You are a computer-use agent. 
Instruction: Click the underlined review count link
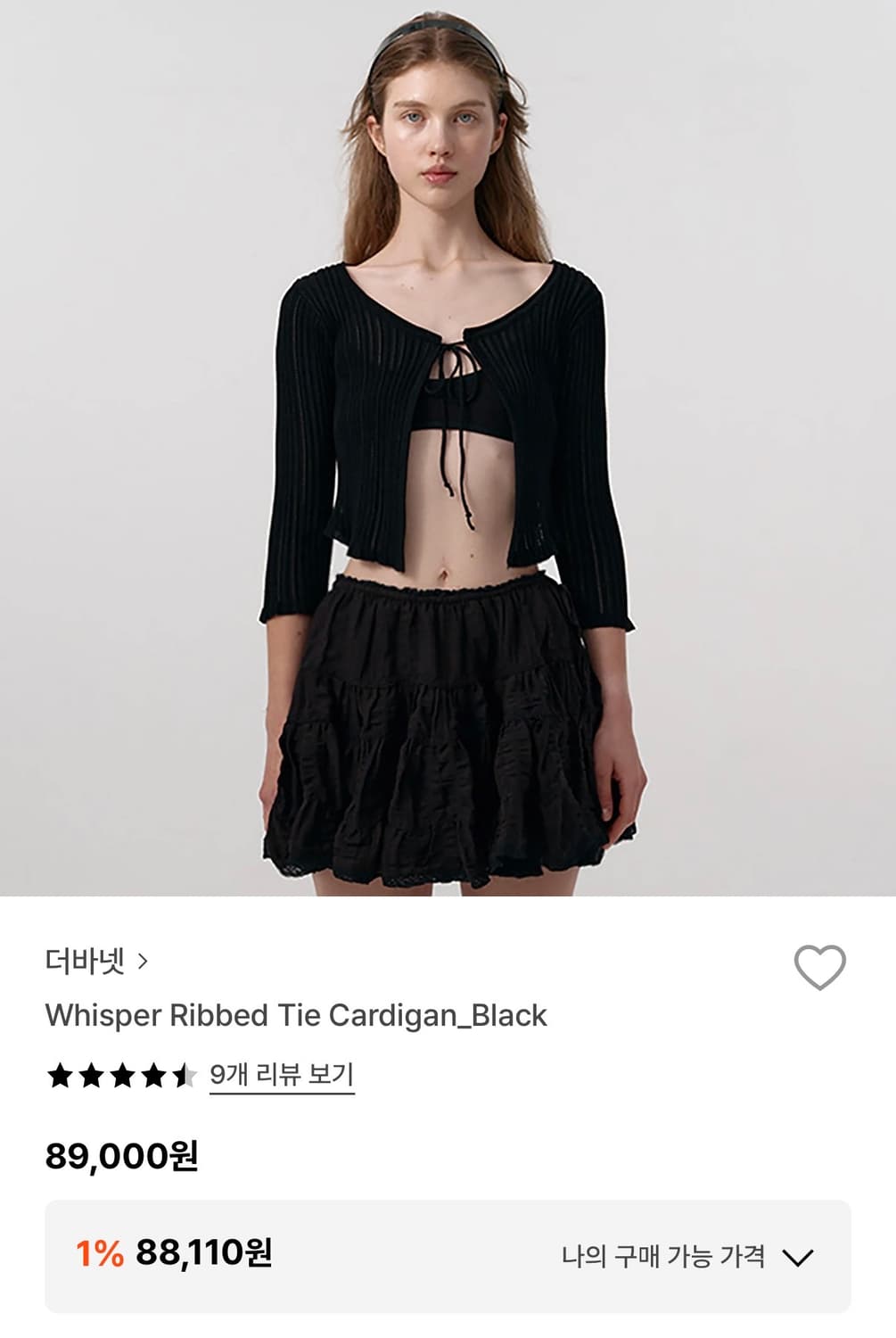(282, 1077)
